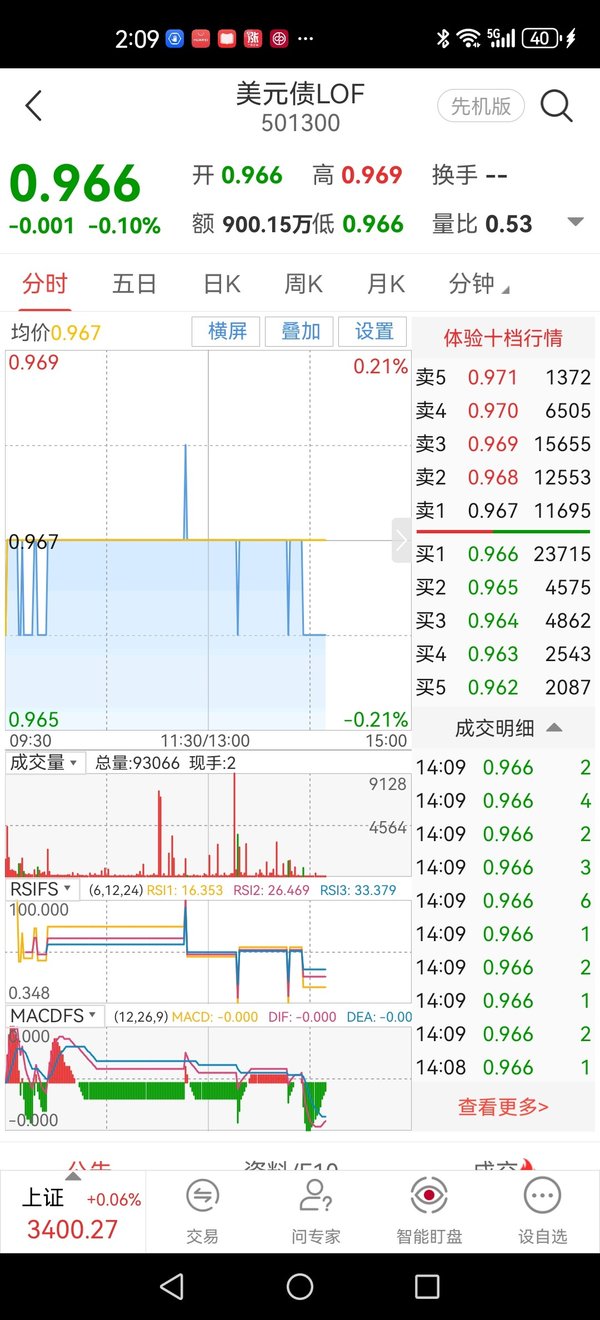
Task: Open the 交易 trade button
Action: (x=202, y=1210)
